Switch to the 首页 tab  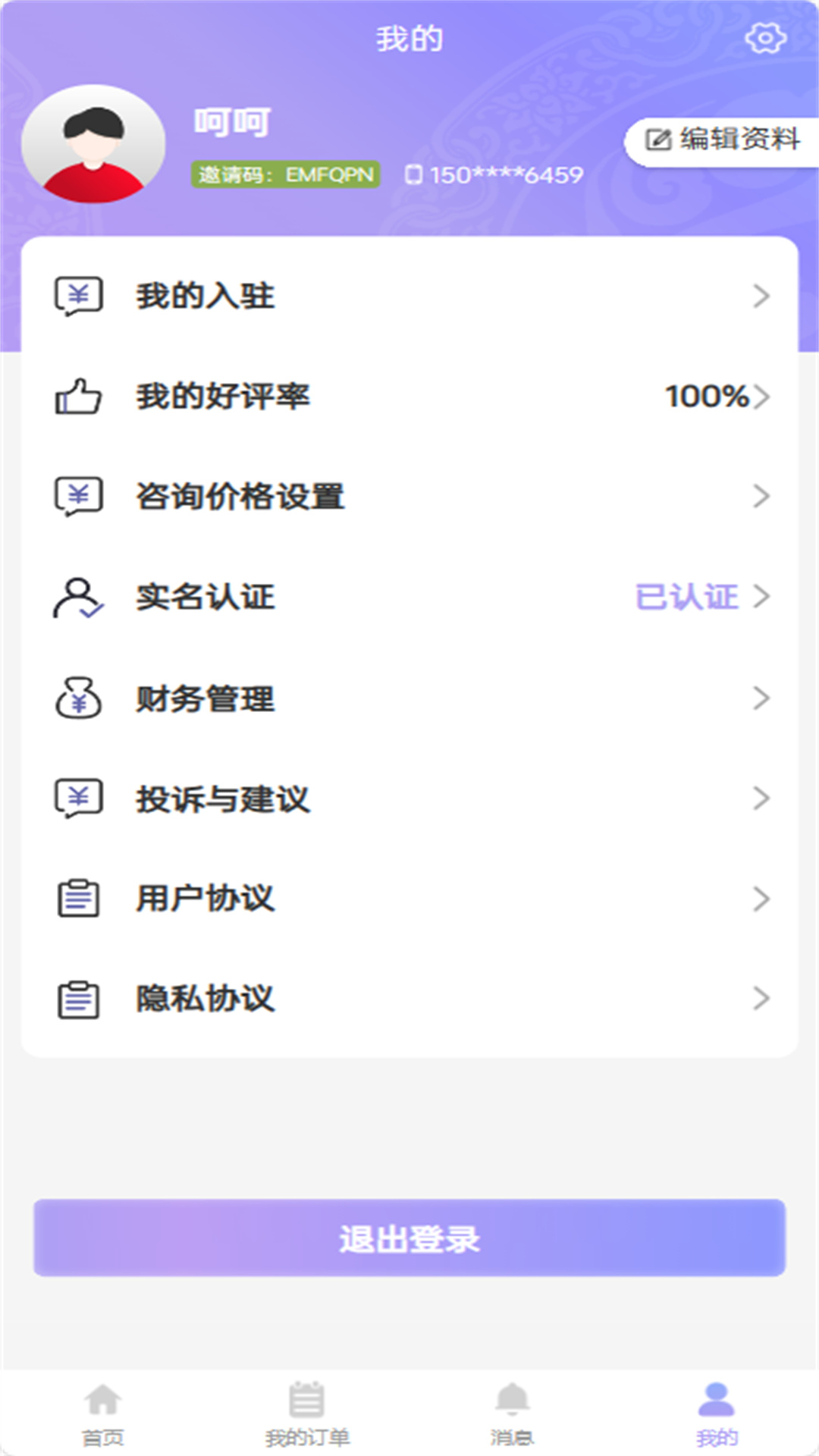(x=102, y=1412)
